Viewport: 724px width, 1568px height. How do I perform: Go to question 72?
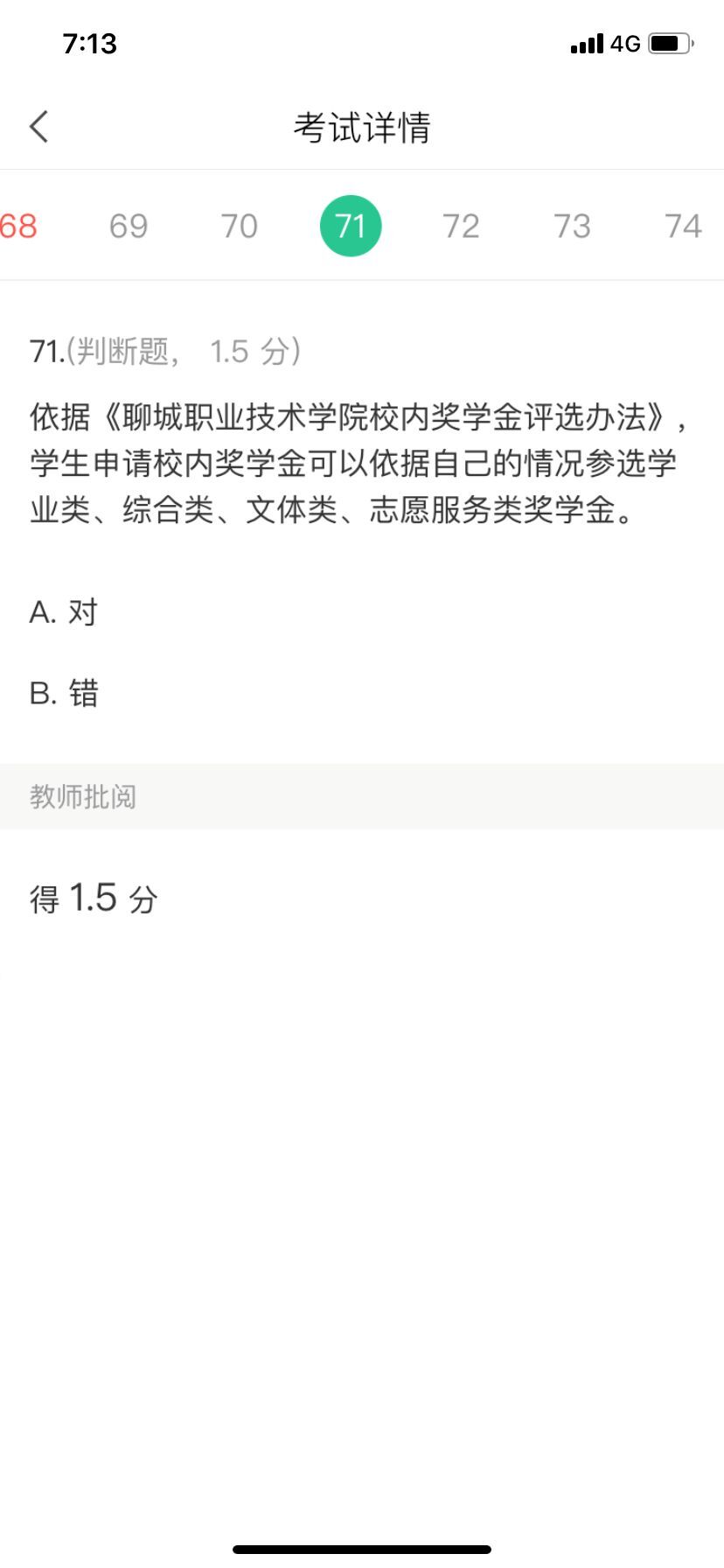(x=461, y=226)
